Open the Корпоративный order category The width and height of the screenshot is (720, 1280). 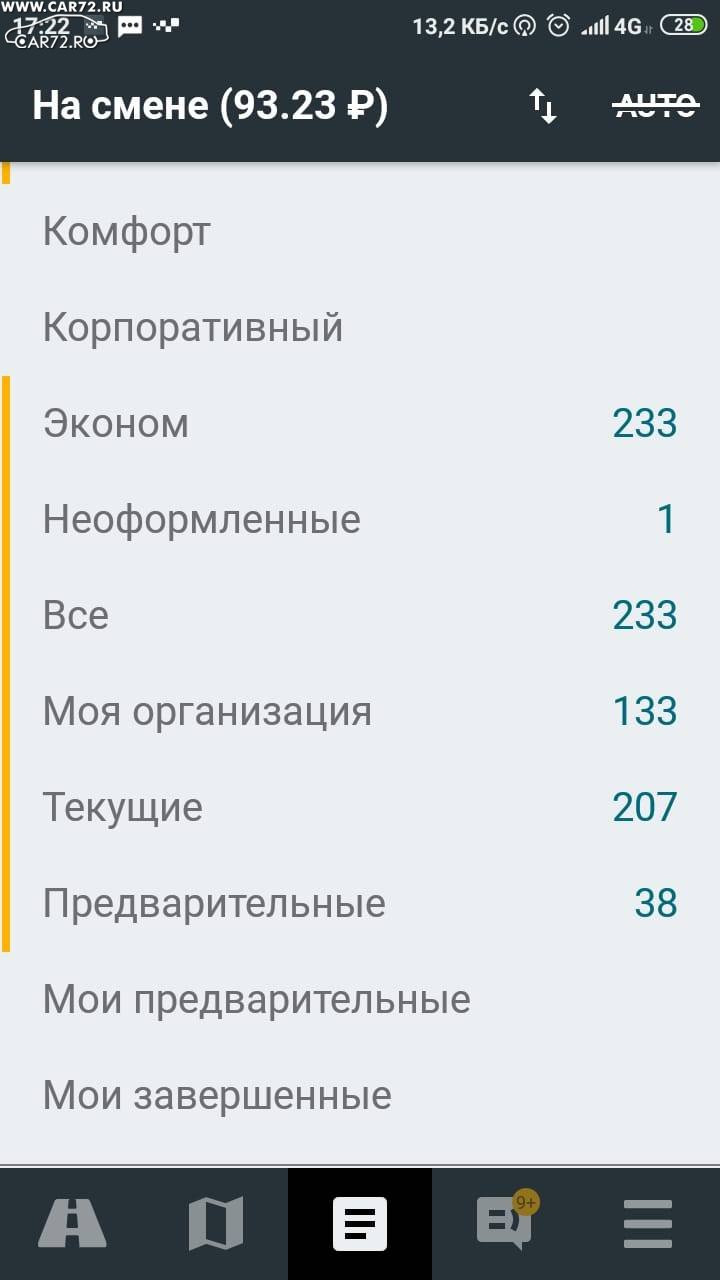pyautogui.click(x=360, y=328)
